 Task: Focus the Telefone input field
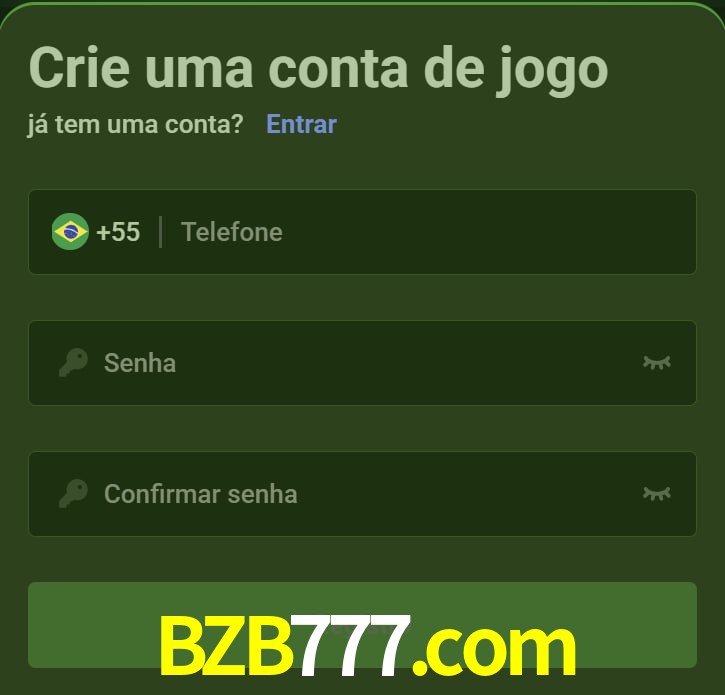tap(420, 232)
